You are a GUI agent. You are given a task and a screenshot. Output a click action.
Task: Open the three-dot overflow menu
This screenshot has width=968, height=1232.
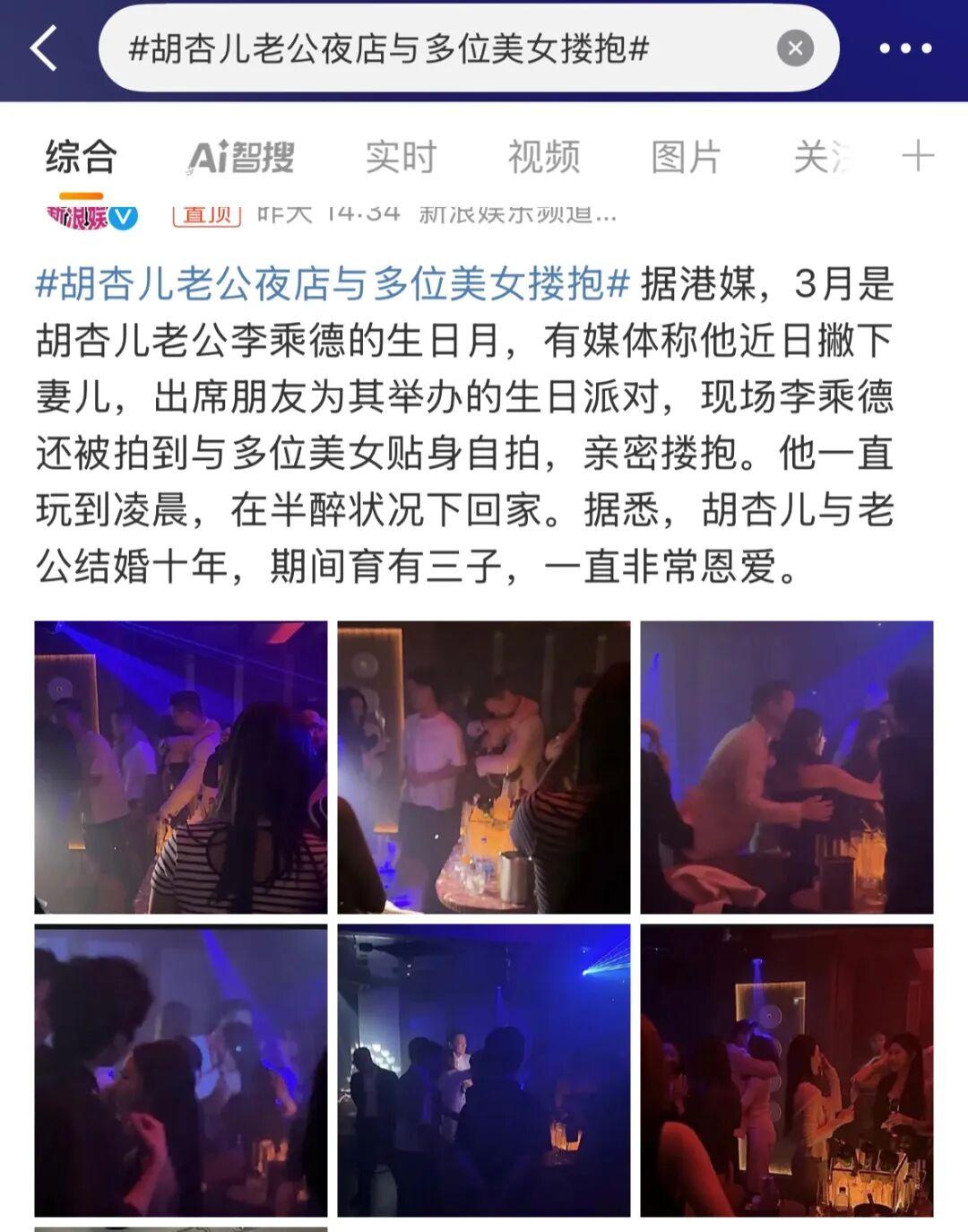tap(905, 48)
